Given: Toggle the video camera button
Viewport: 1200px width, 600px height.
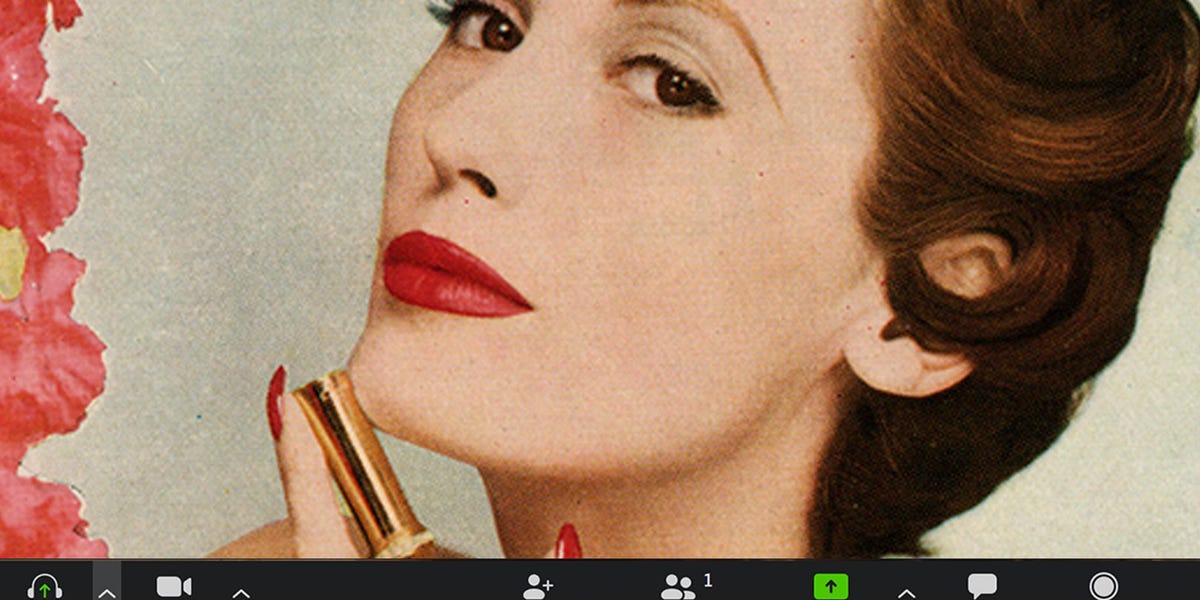Looking at the screenshot, I should pyautogui.click(x=174, y=587).
